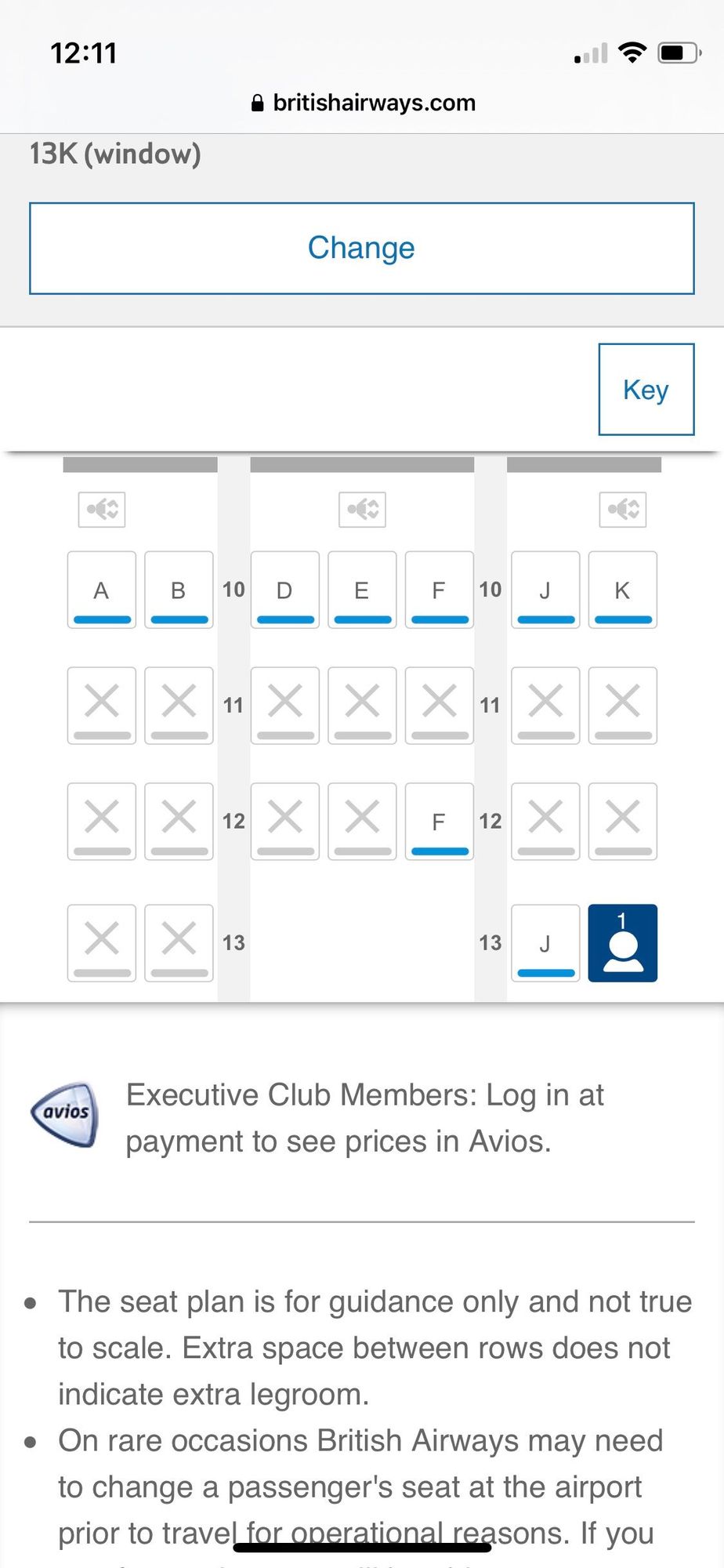
Task: Select available seat F in row 12
Action: (439, 821)
